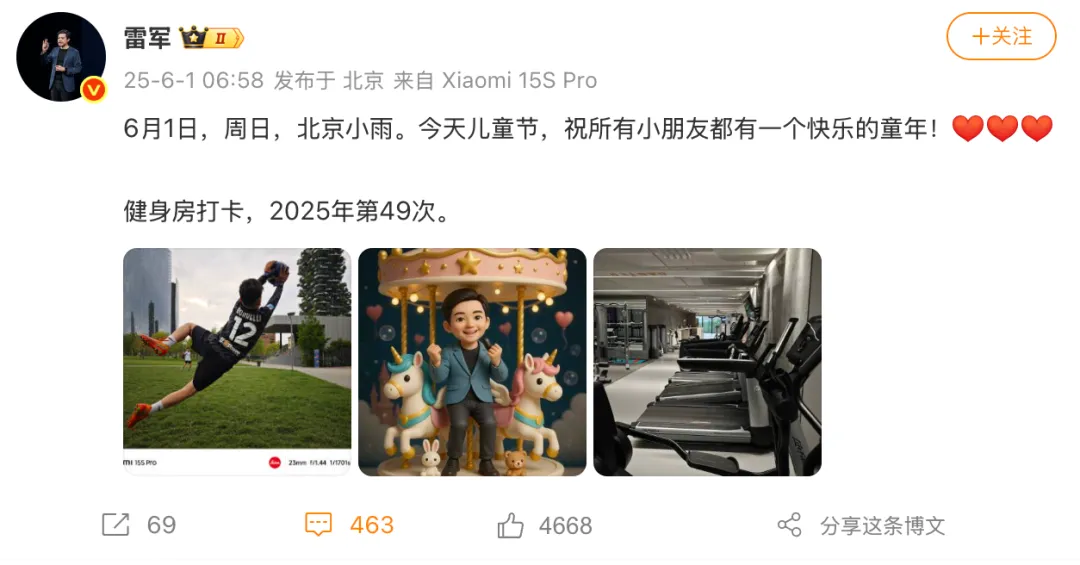Open the goalkeeper diving photo
1080x565 pixels.
[237, 361]
